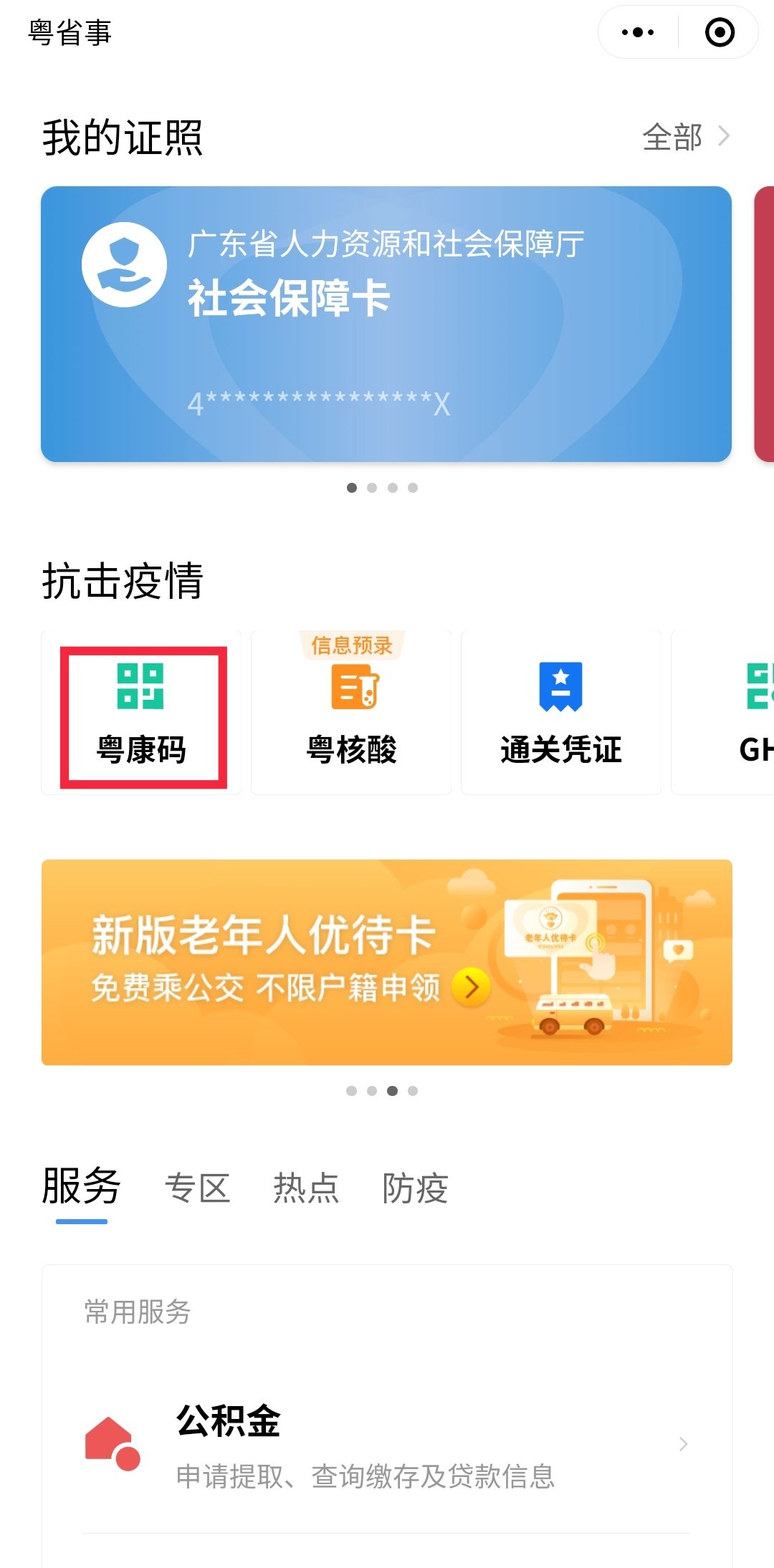Image resolution: width=774 pixels, height=1568 pixels.
Task: Open the 公积金 service row
Action: (x=386, y=1445)
